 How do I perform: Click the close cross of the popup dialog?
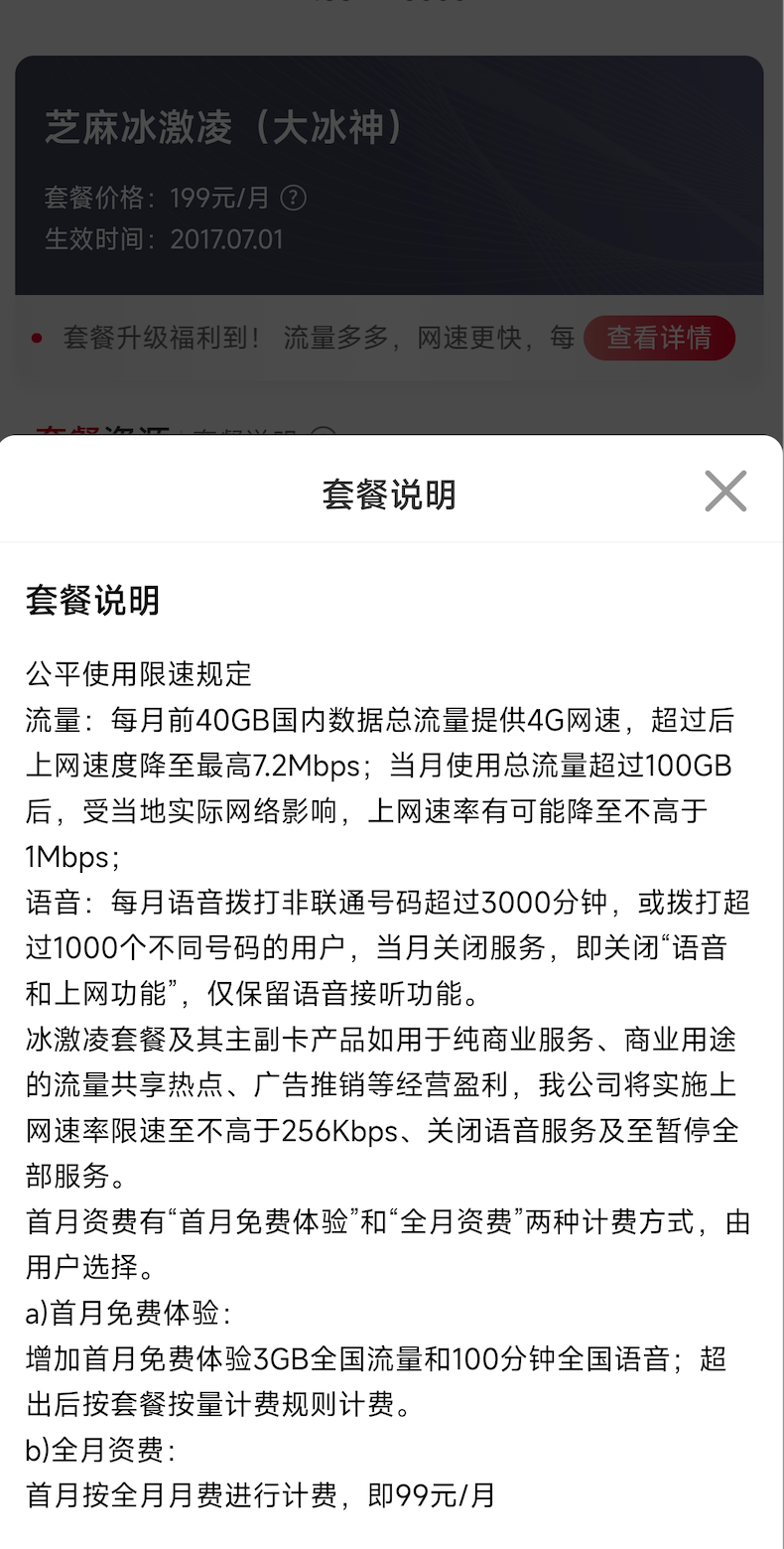(724, 490)
